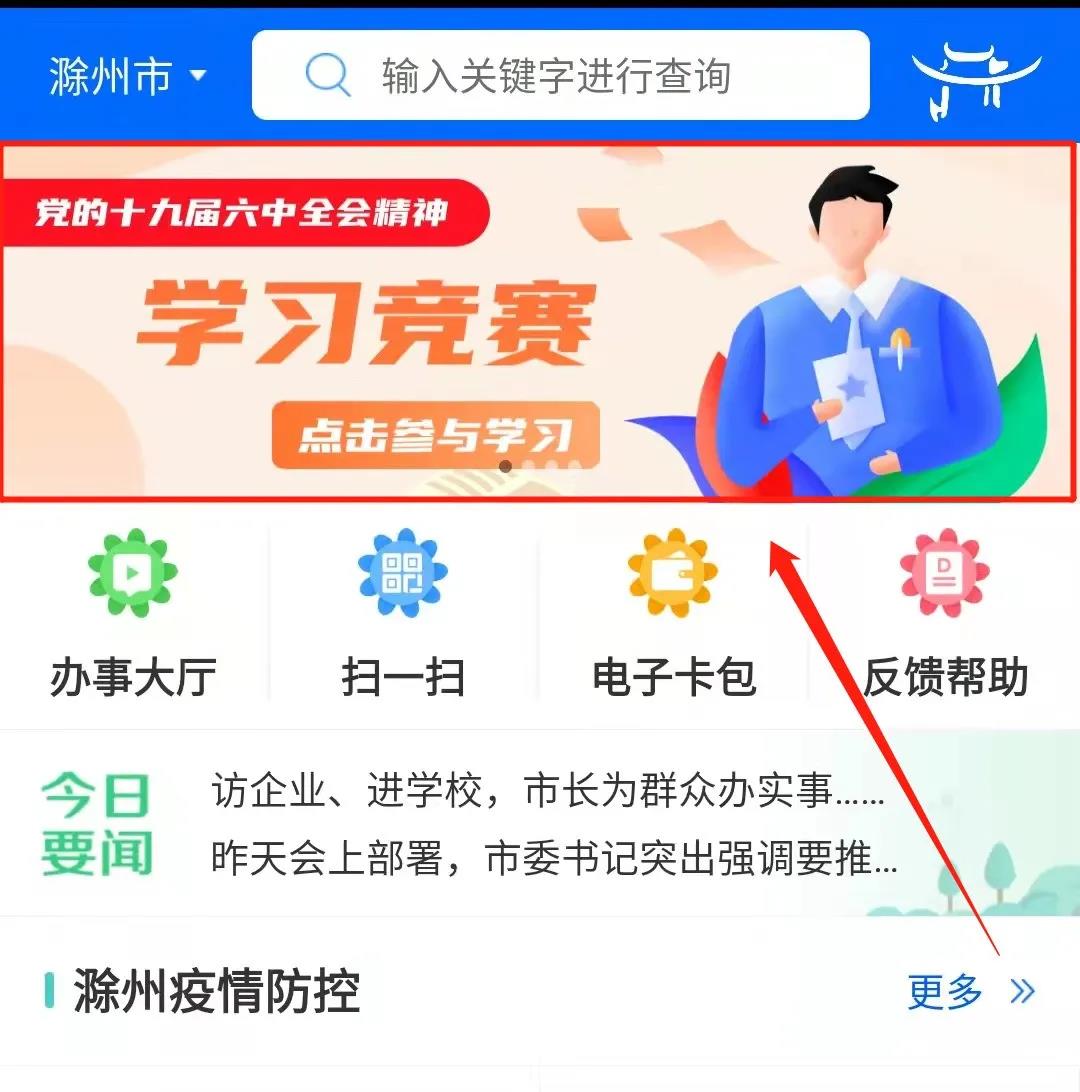The width and height of the screenshot is (1080, 1092).
Task: Read the headline 访企业、进学校
Action: pyautogui.click(x=548, y=791)
